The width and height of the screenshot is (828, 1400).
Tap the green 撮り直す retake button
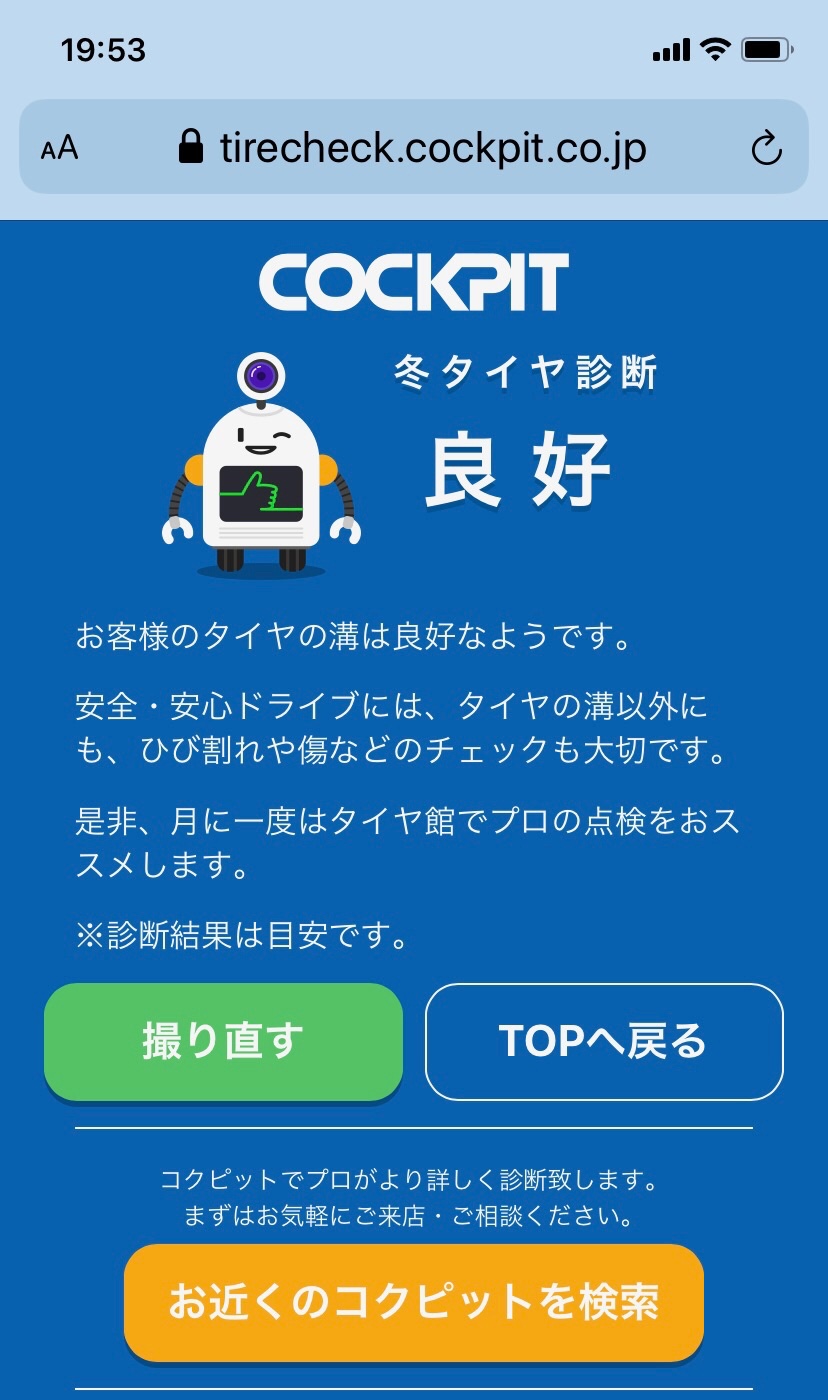coord(223,1041)
